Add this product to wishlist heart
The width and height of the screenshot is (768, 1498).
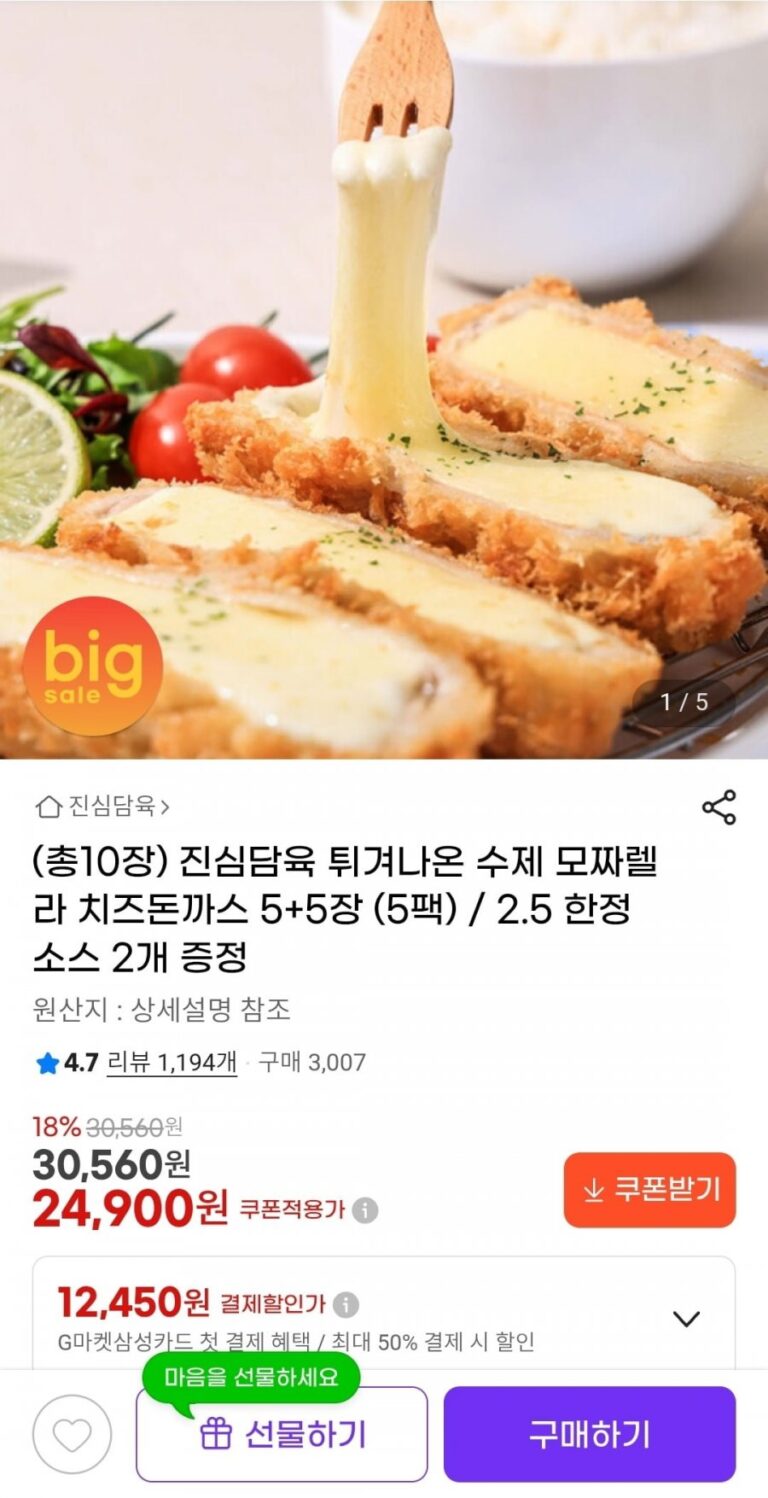[x=72, y=1435]
